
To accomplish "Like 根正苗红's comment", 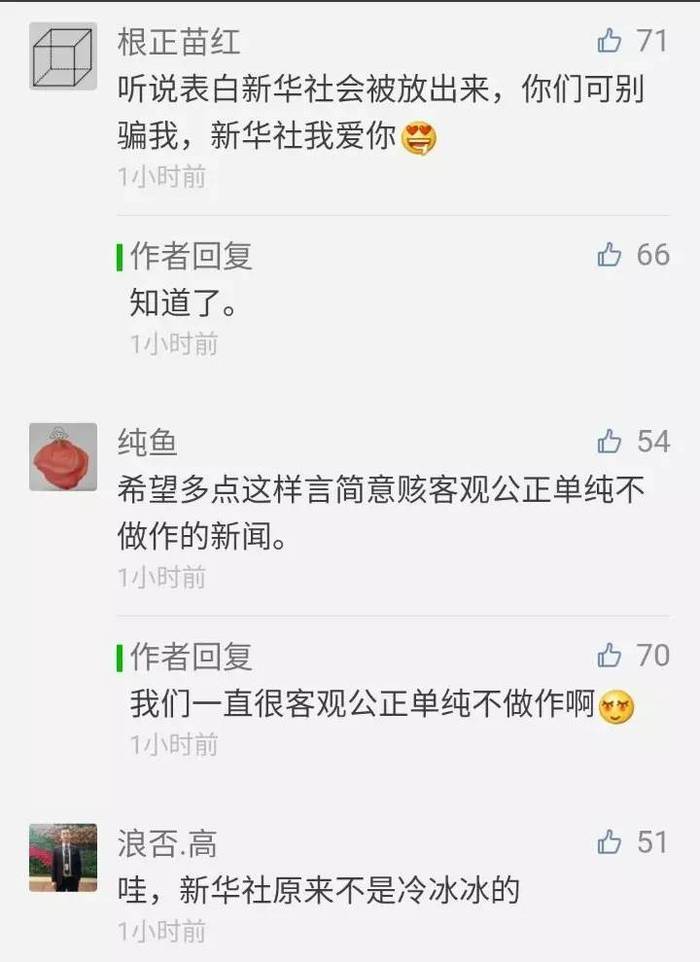I will pos(609,40).
